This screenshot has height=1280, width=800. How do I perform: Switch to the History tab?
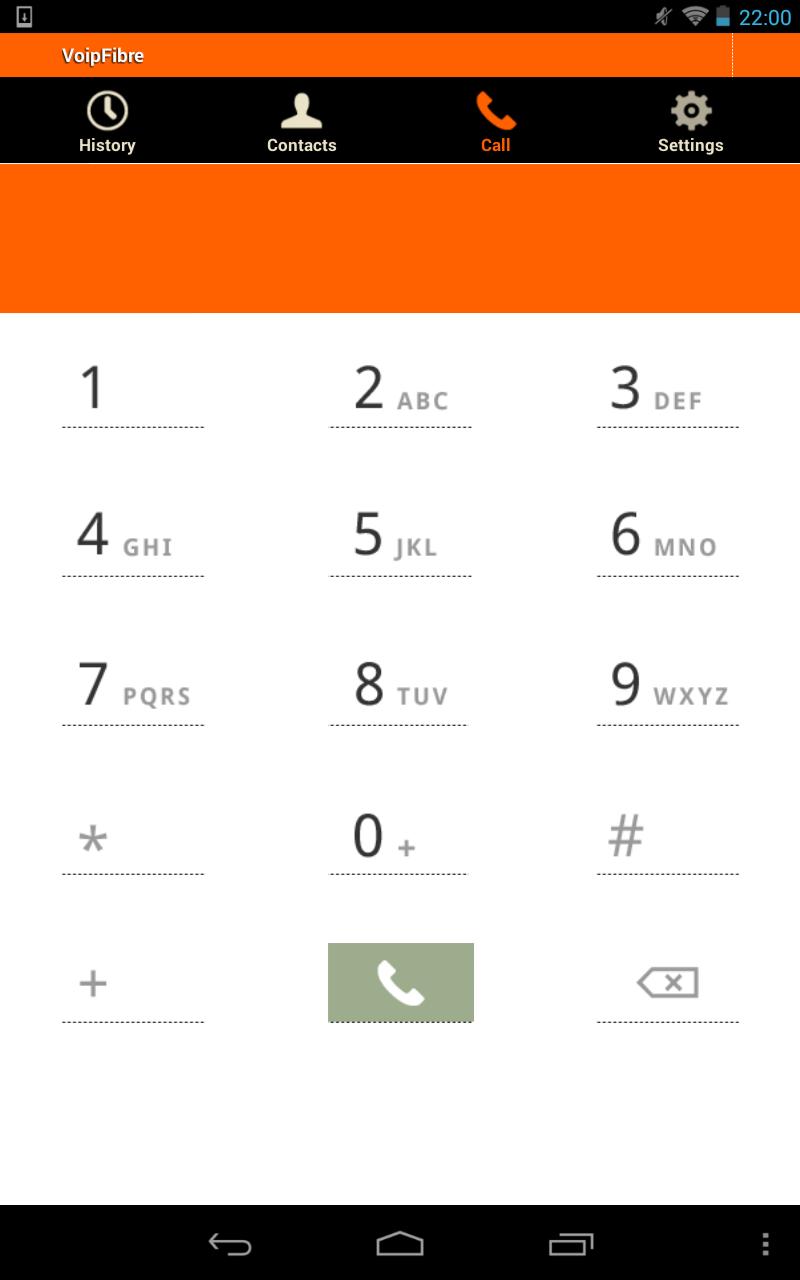coord(107,122)
